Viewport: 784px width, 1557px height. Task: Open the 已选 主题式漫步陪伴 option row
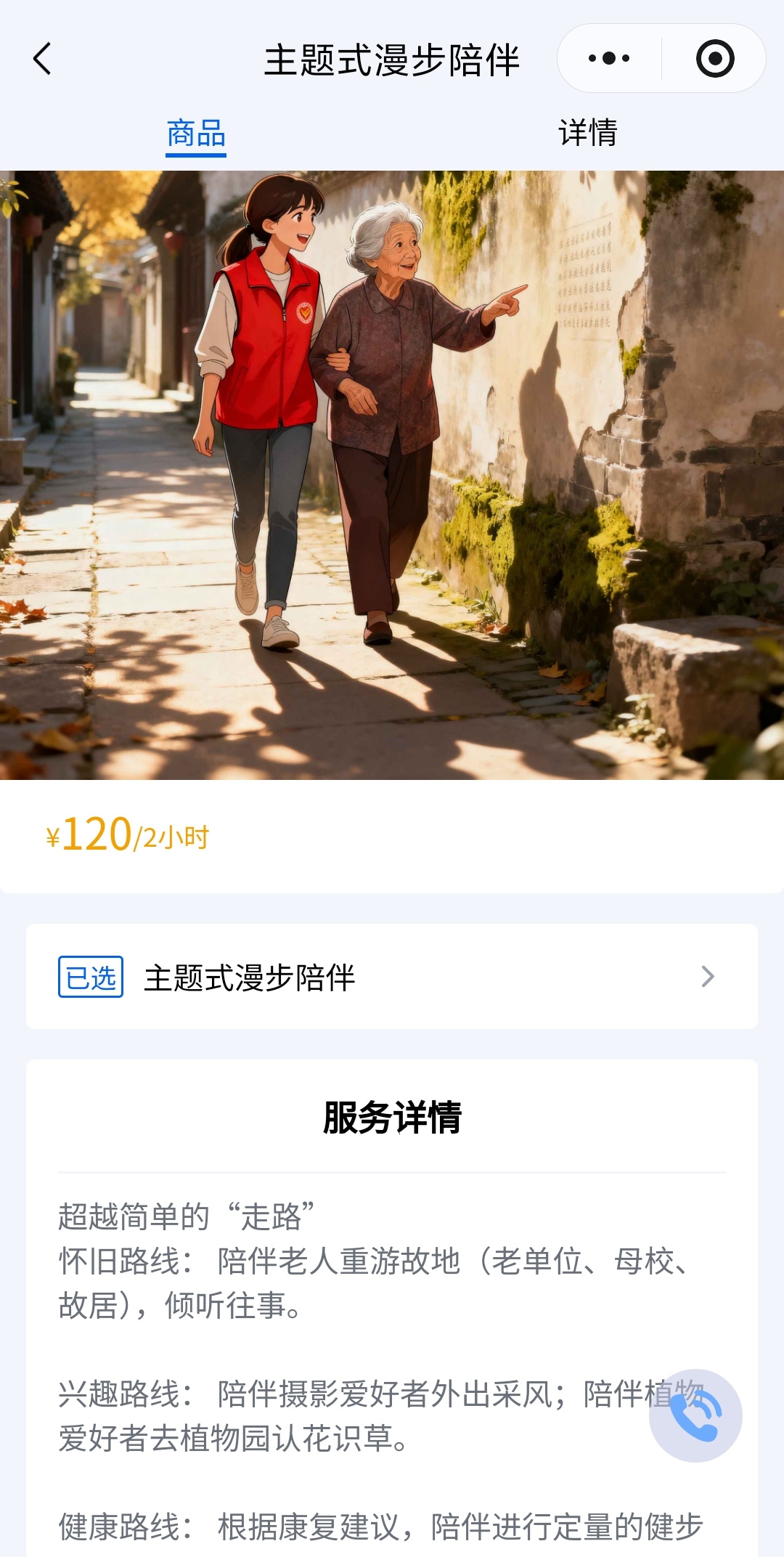(x=392, y=977)
